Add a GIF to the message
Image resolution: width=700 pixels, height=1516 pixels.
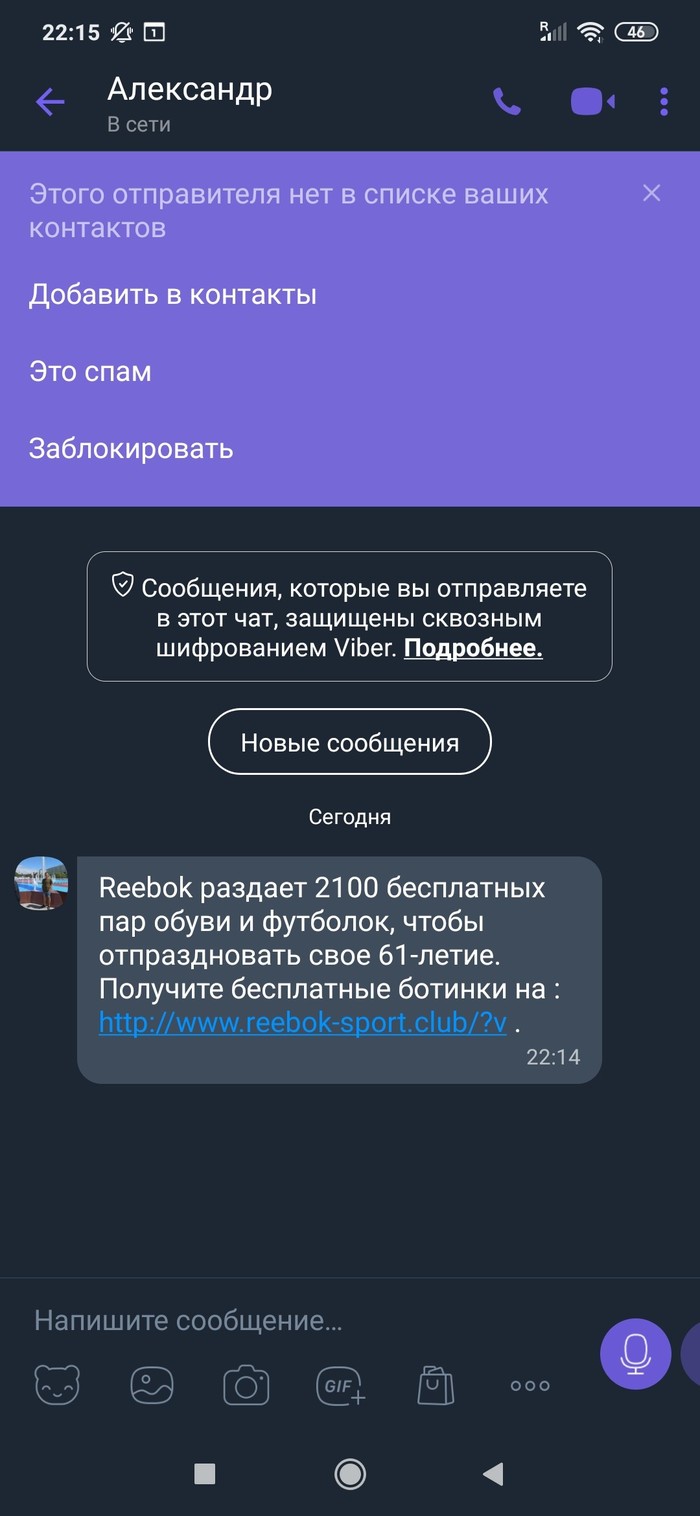pyautogui.click(x=340, y=1385)
